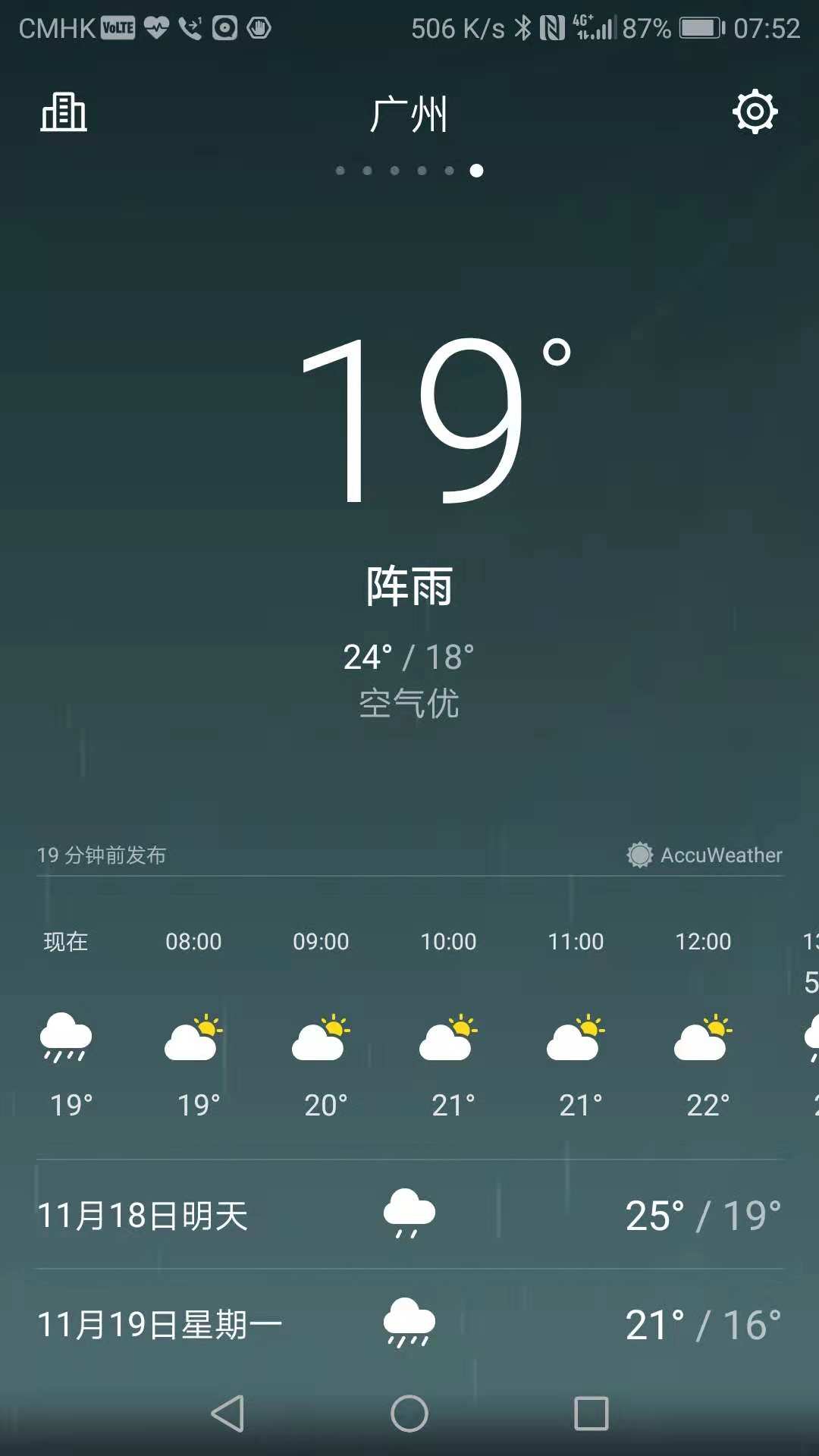This screenshot has width=819, height=1456.
Task: Open forecast for 11月19日星期一
Action: coord(409,1324)
